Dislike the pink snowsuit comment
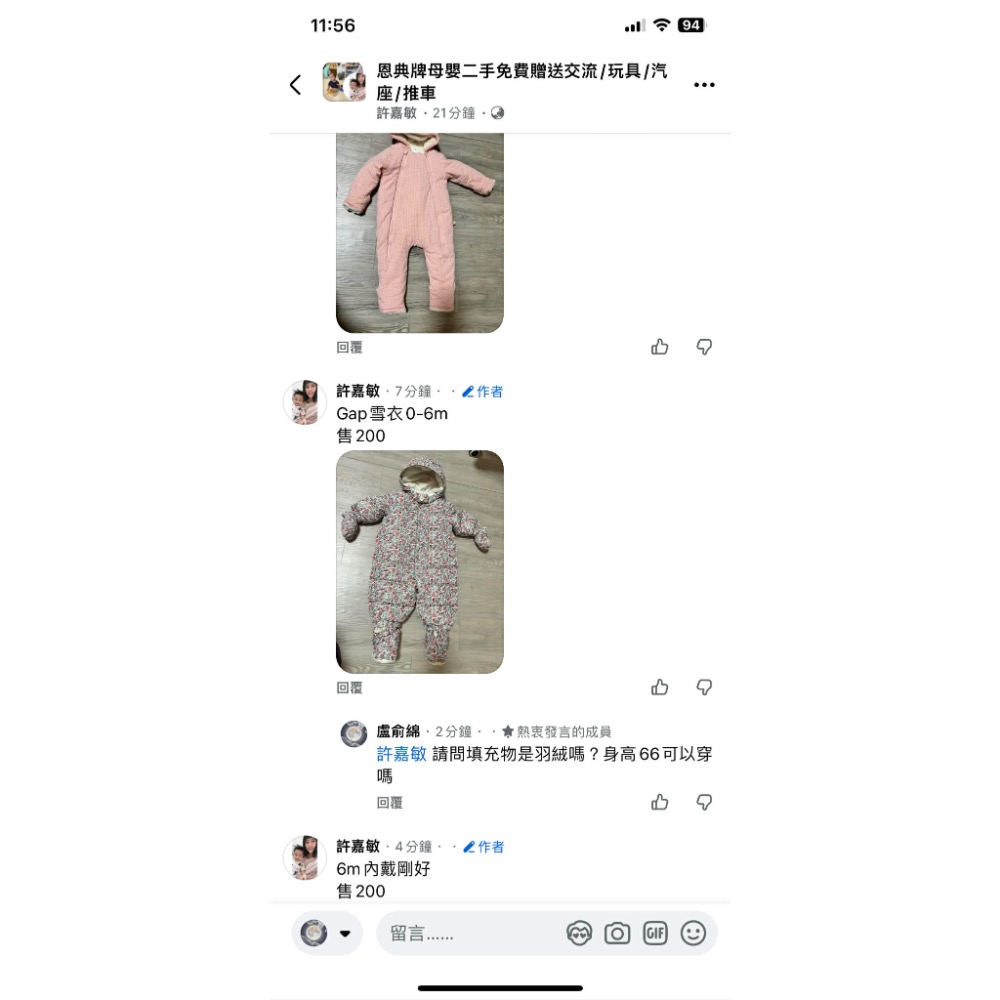1000x1000 pixels. pos(704,347)
